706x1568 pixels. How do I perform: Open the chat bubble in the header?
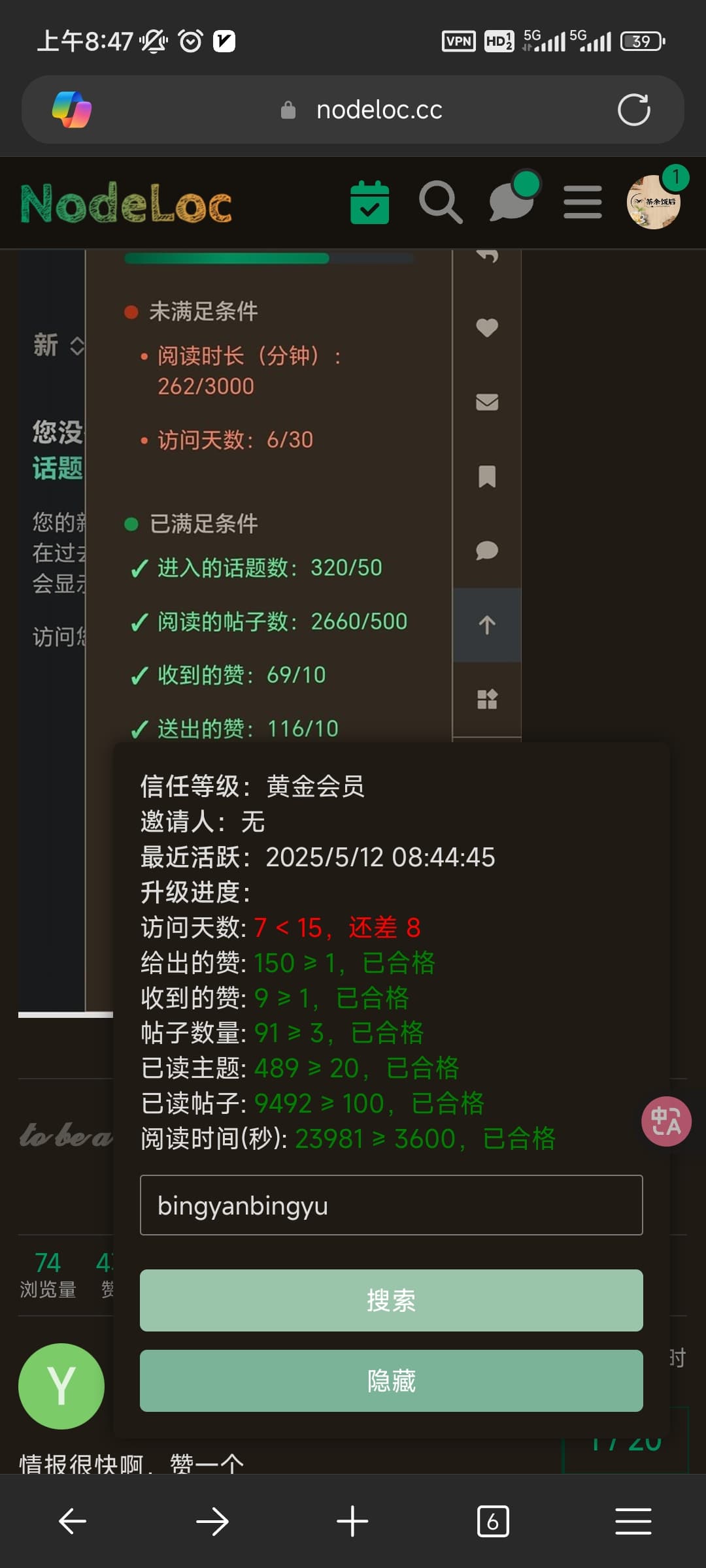513,198
